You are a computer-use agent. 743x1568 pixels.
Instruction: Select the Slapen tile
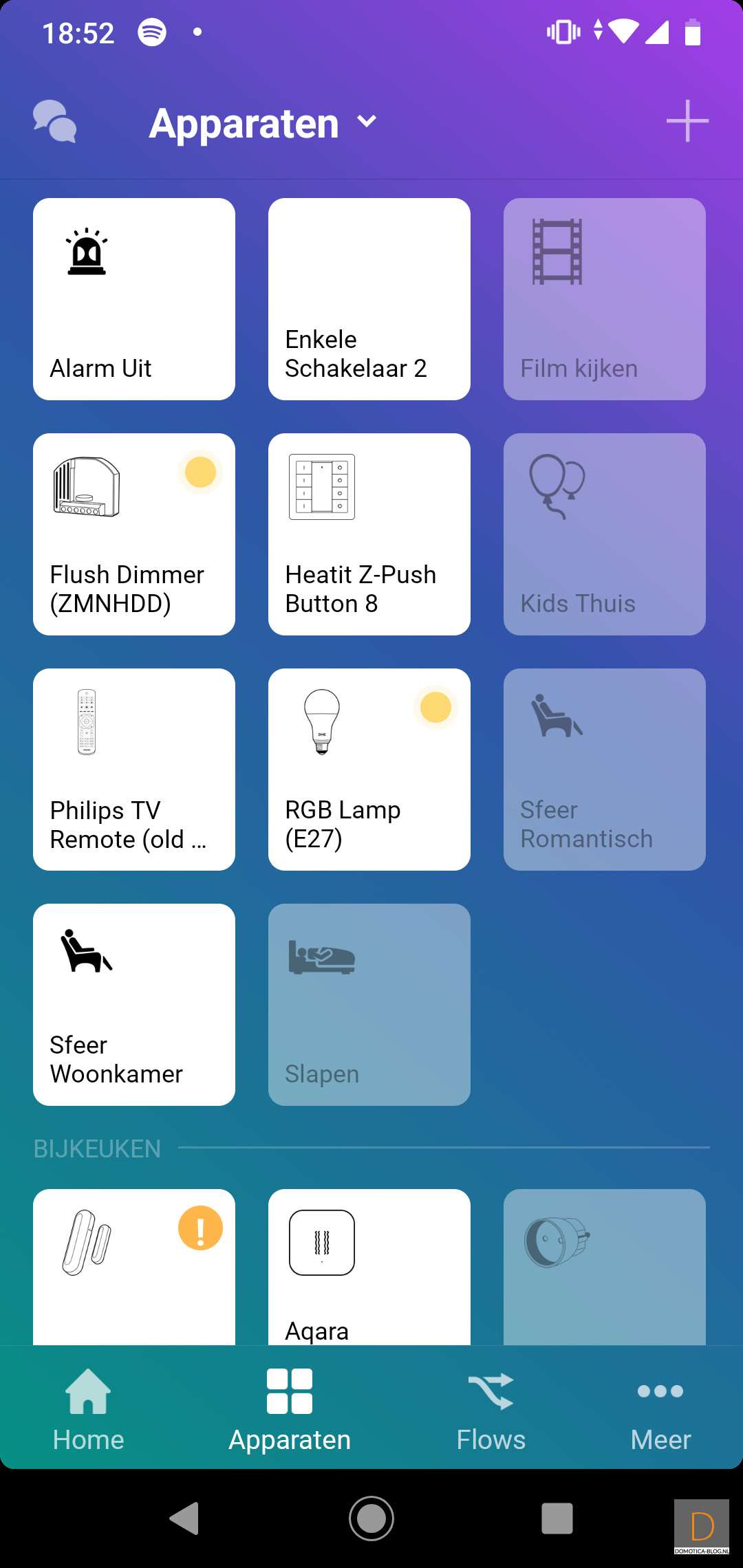pyautogui.click(x=369, y=1005)
